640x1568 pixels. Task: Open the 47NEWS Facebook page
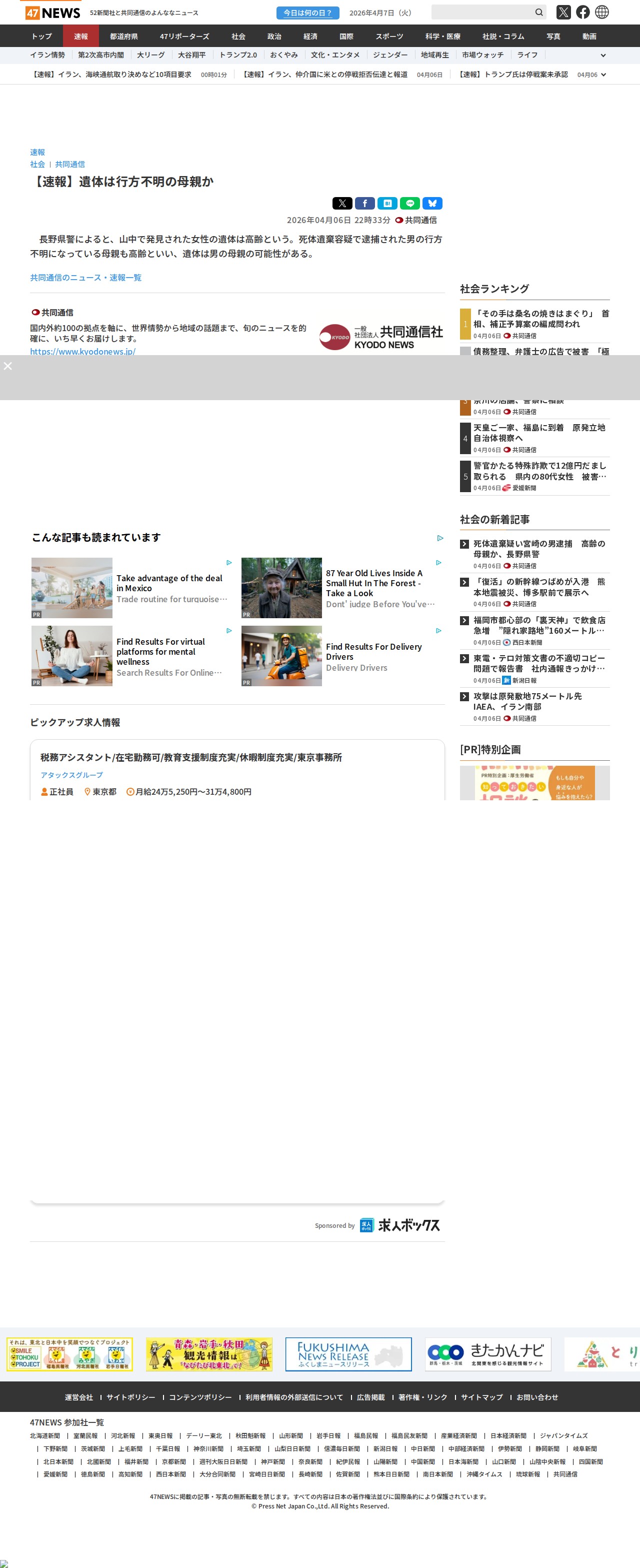pyautogui.click(x=583, y=12)
